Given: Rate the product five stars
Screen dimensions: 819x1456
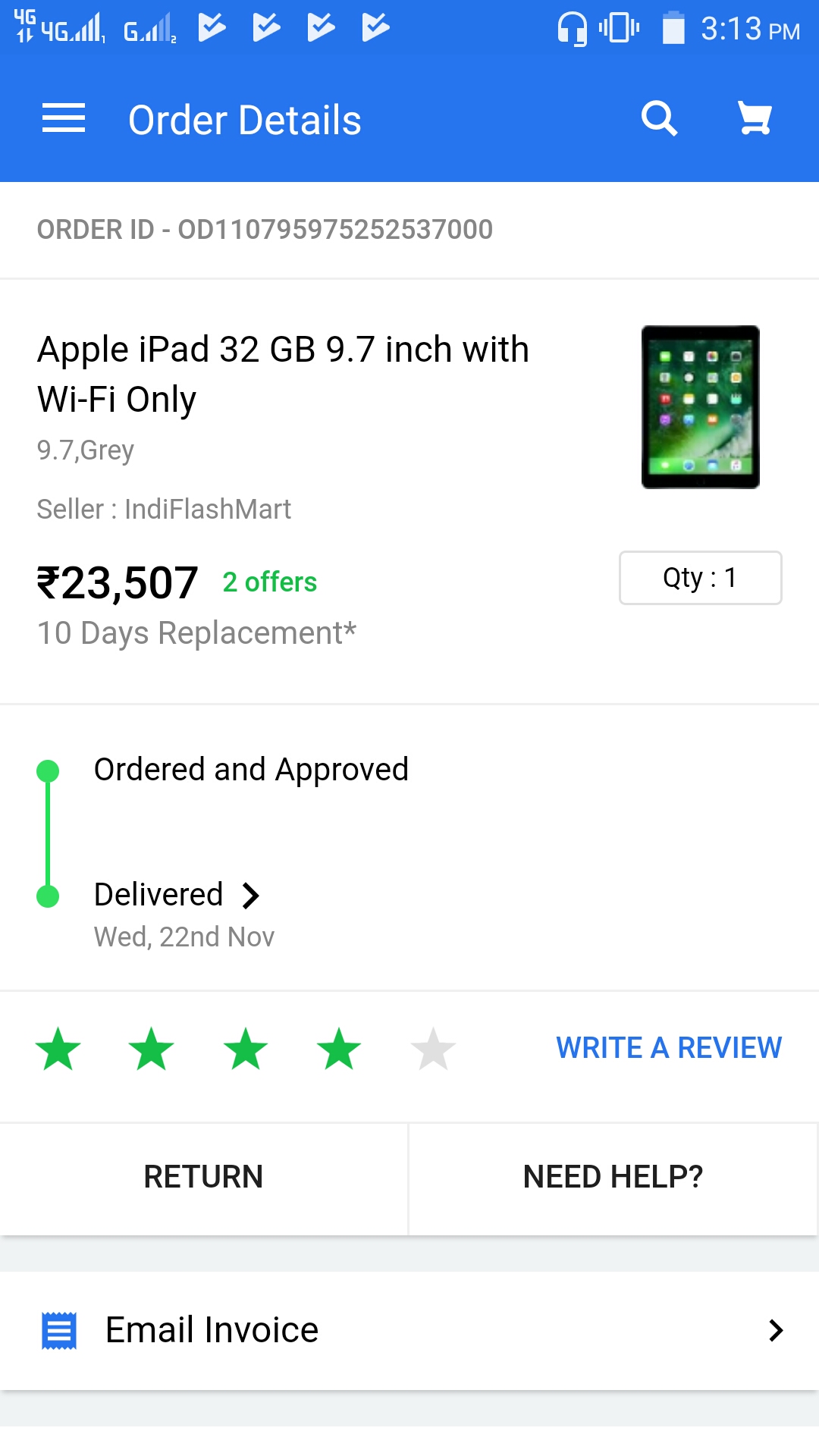Looking at the screenshot, I should 433,1050.
